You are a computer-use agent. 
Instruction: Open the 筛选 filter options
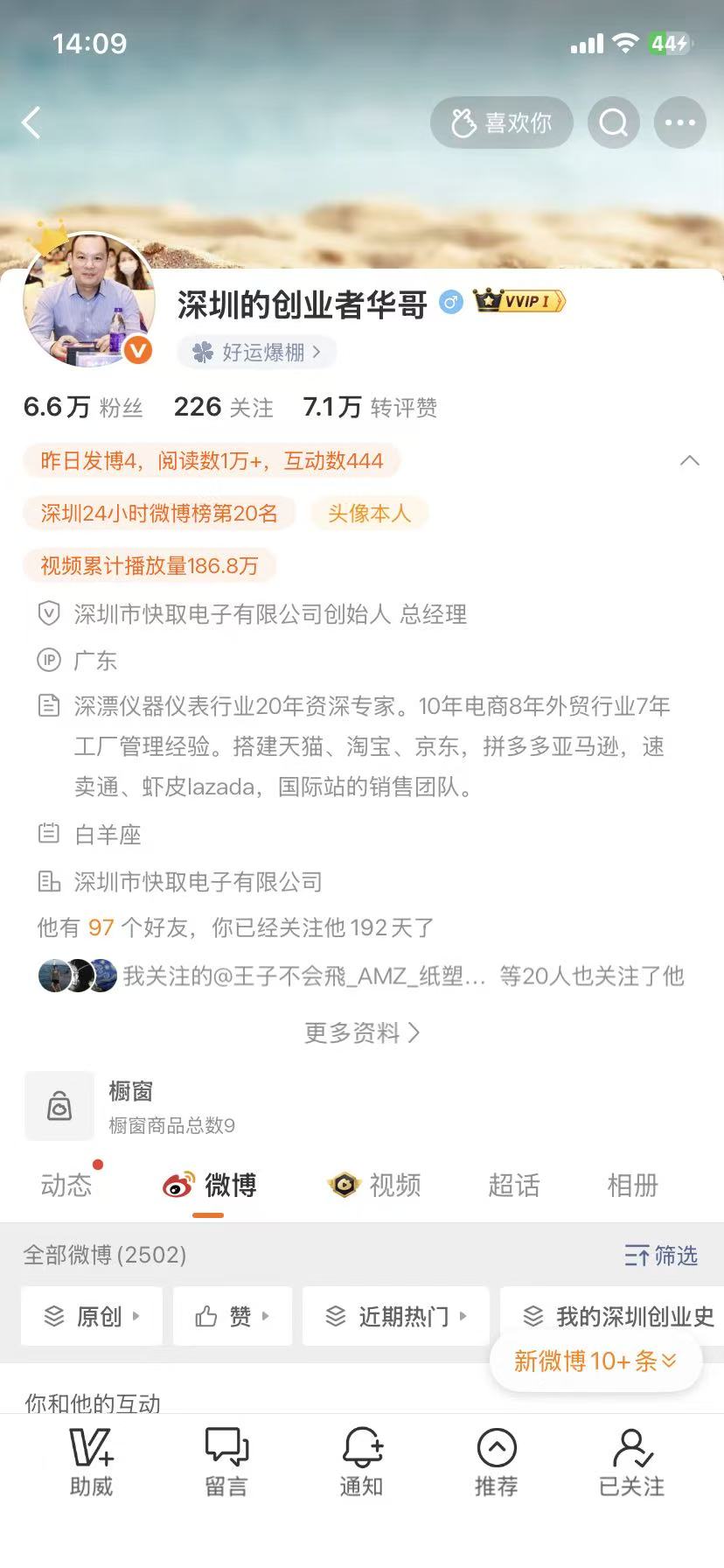coord(661,1256)
